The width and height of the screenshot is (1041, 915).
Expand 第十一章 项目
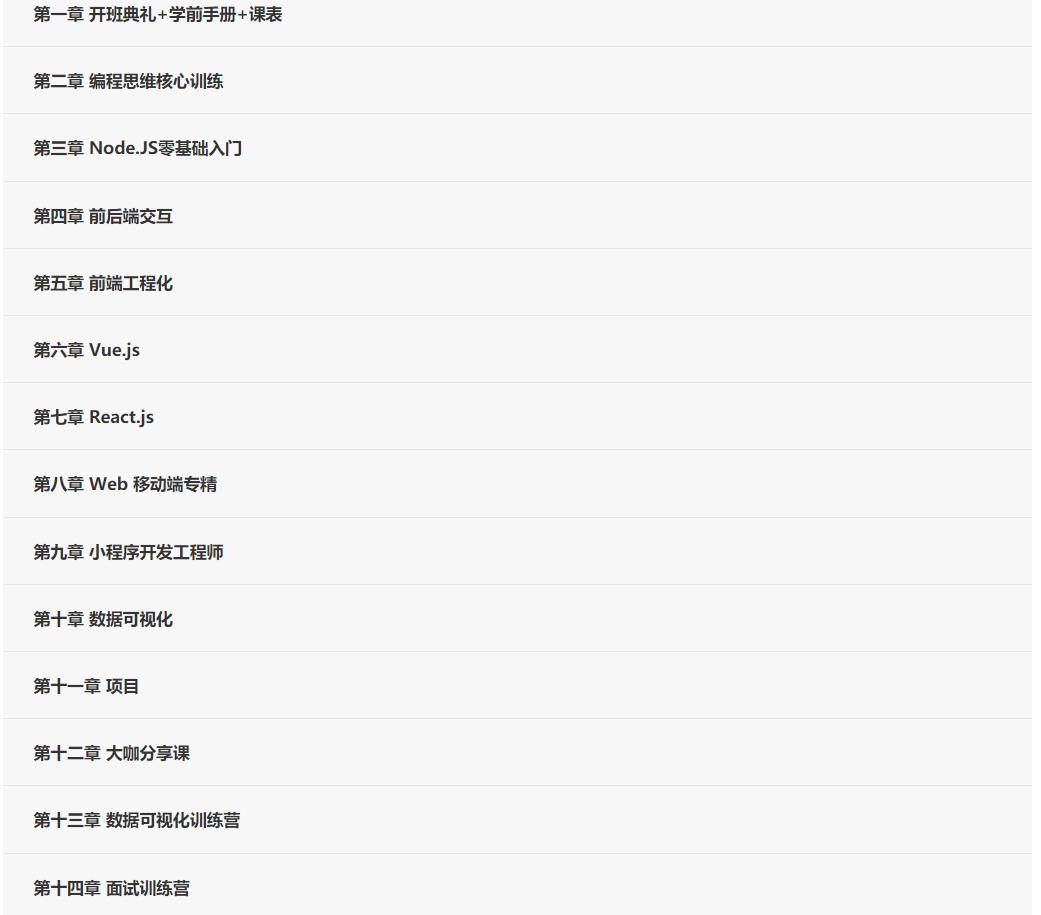coord(86,686)
